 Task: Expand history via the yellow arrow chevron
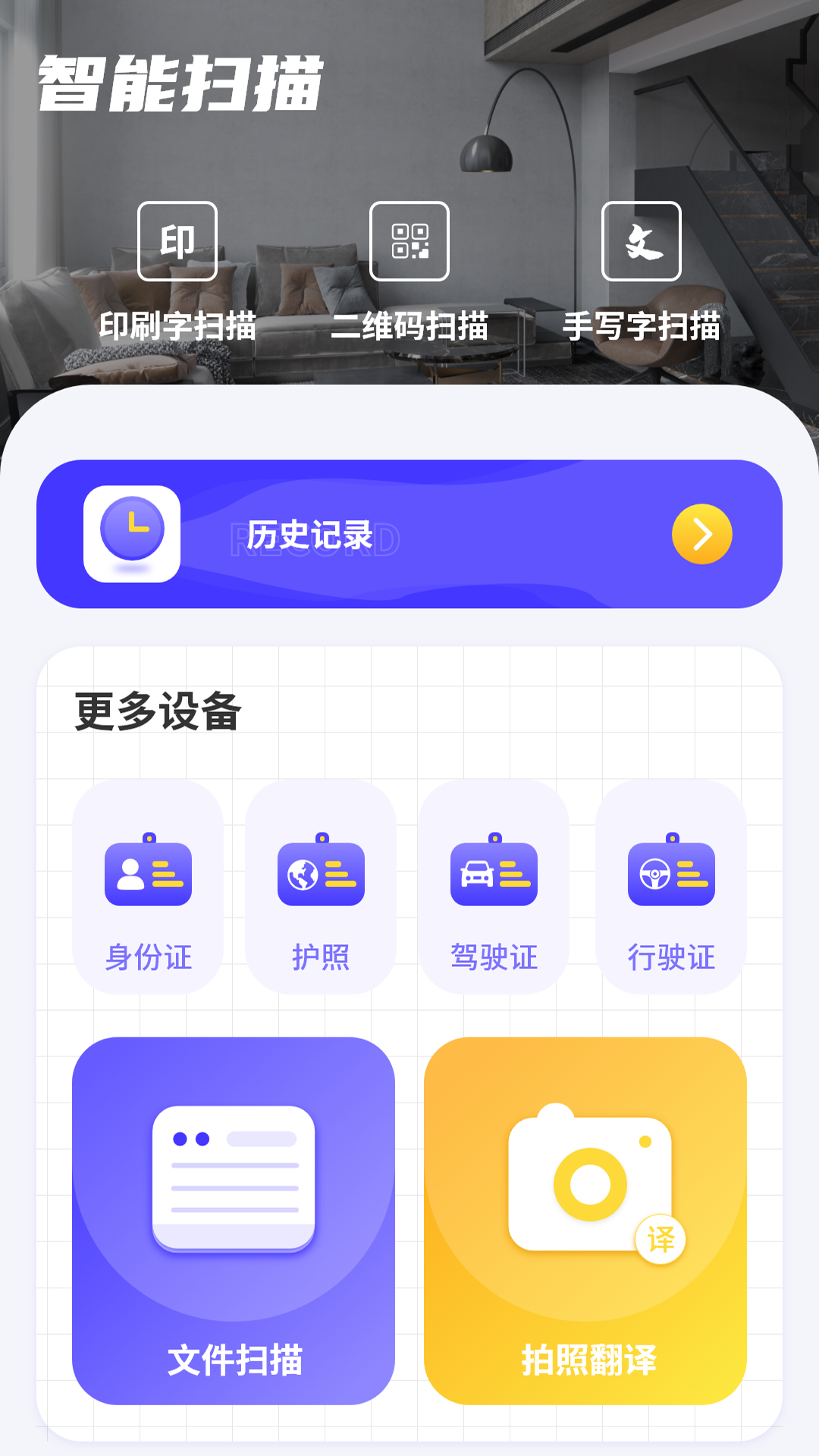(x=700, y=533)
